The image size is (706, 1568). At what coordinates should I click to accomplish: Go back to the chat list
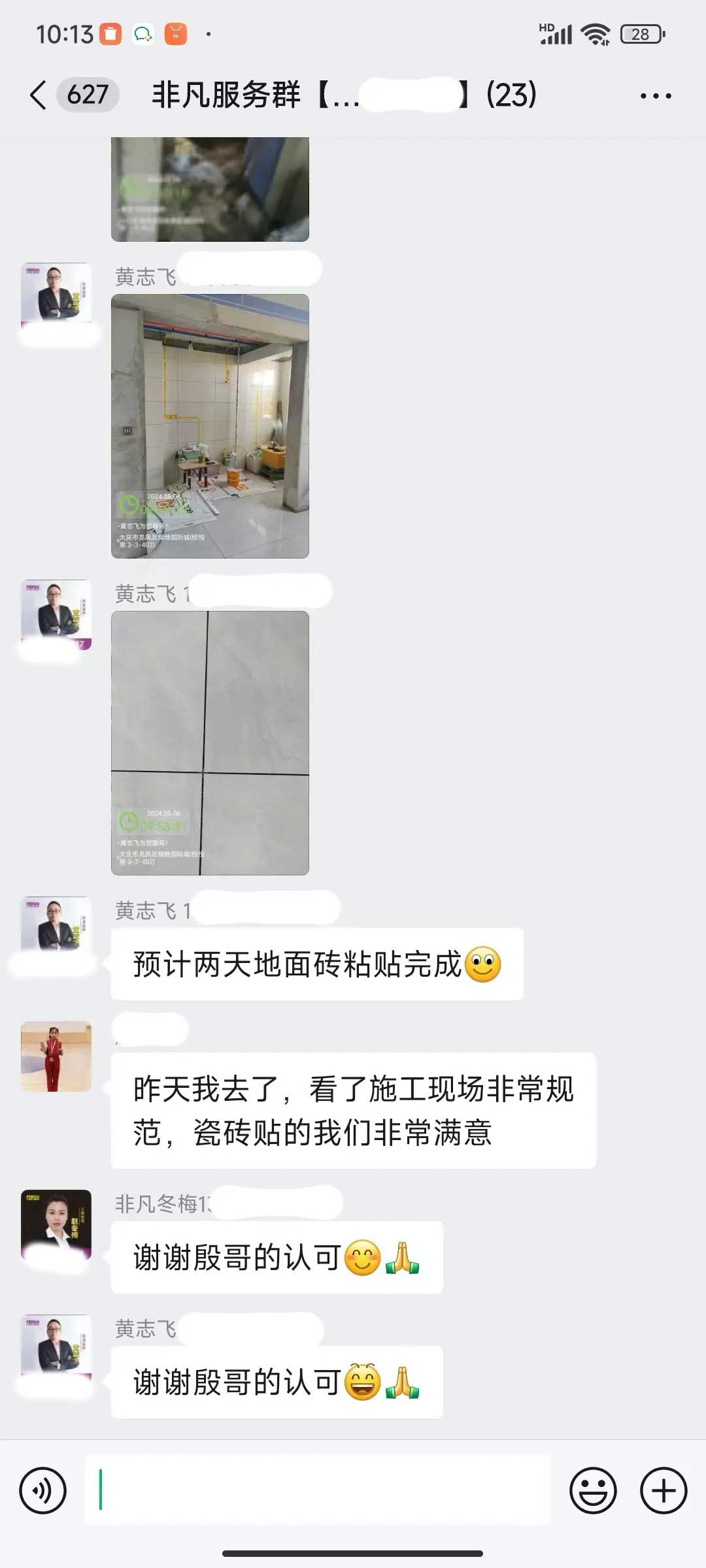[39, 95]
